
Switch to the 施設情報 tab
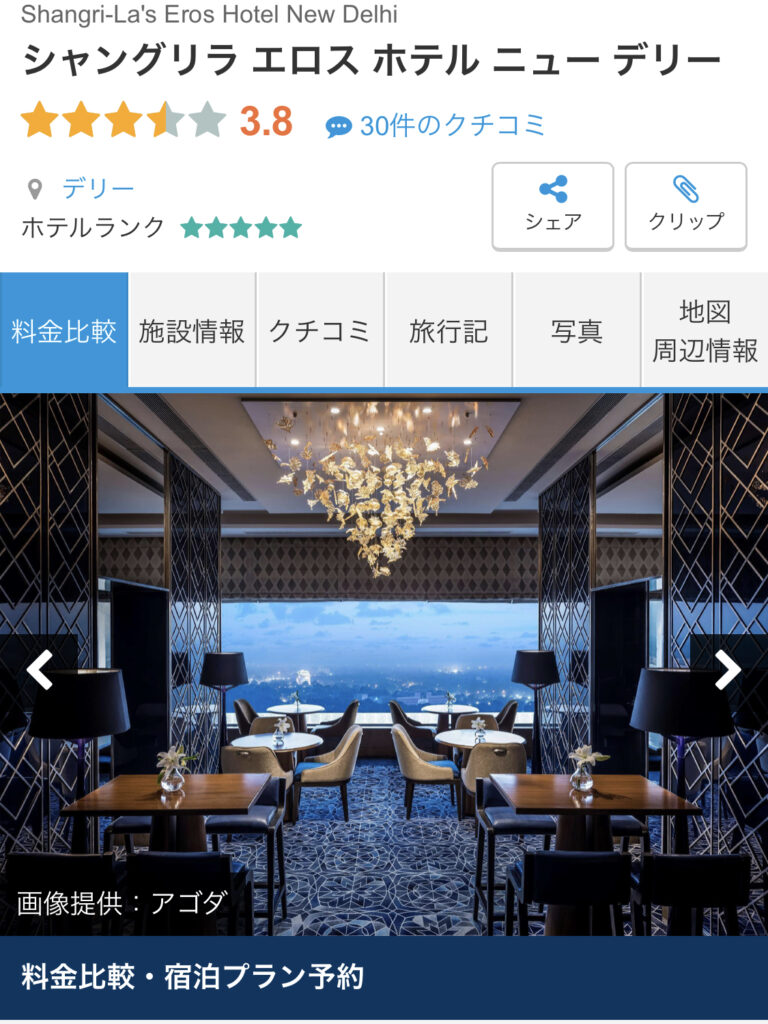tap(192, 331)
